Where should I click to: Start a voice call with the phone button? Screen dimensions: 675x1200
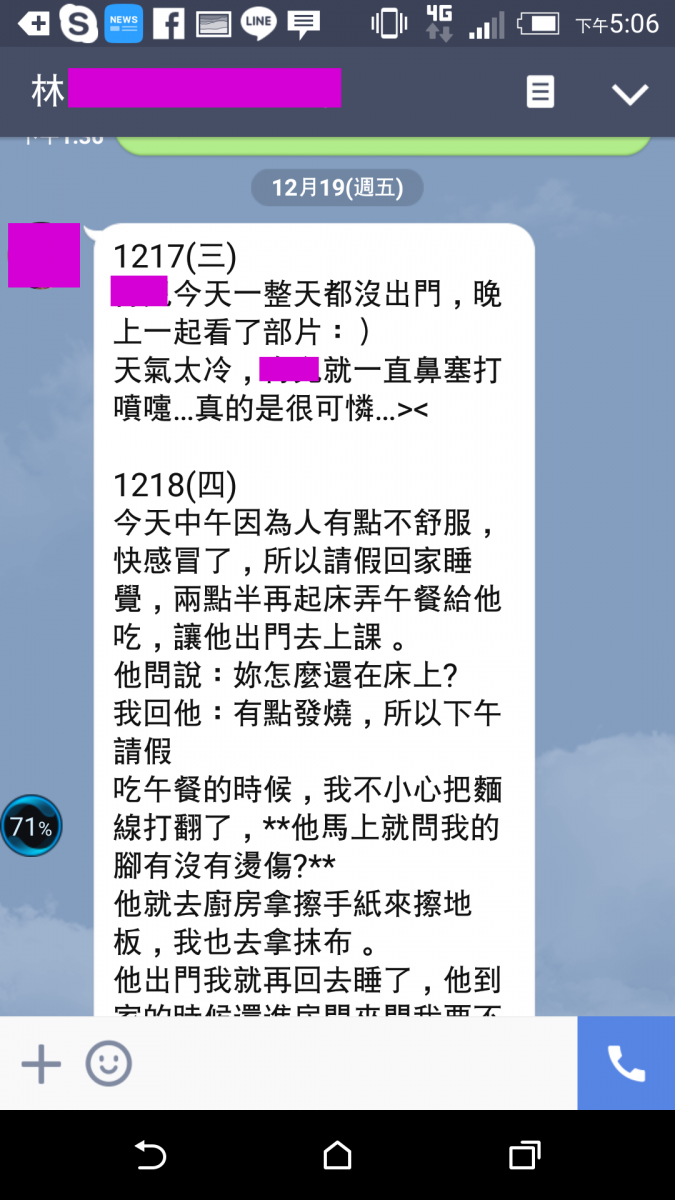coord(626,1064)
